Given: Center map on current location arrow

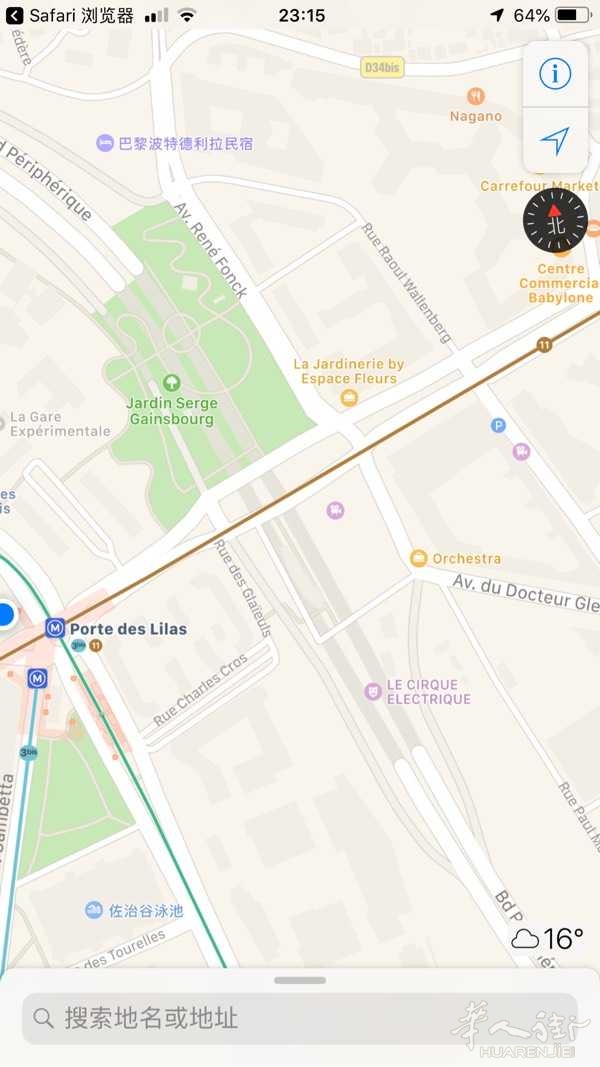Looking at the screenshot, I should [x=555, y=141].
